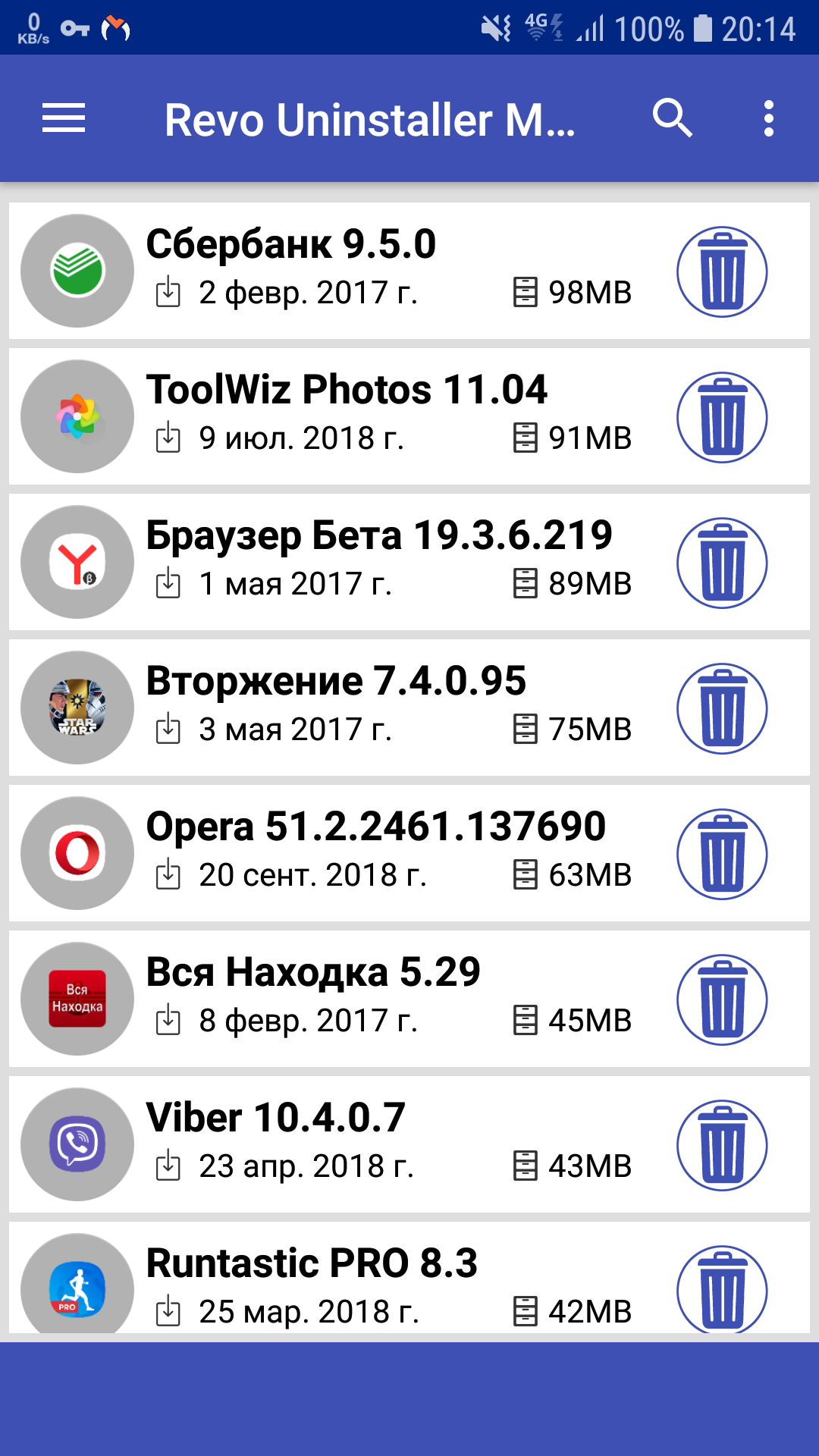The image size is (819, 1456).
Task: Tap trash icon next to Вся Находка
Action: 721,999
